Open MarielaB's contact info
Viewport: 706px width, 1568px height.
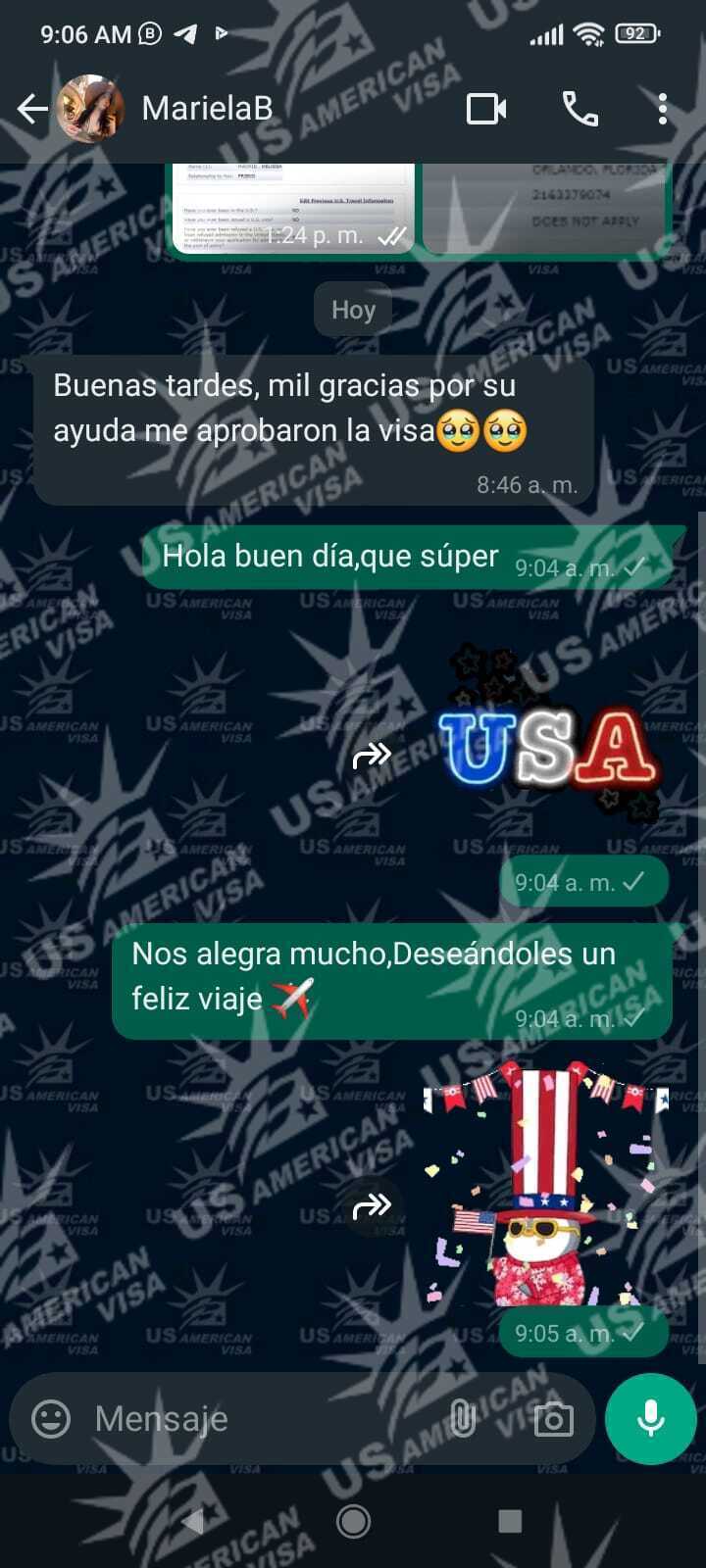click(x=207, y=109)
